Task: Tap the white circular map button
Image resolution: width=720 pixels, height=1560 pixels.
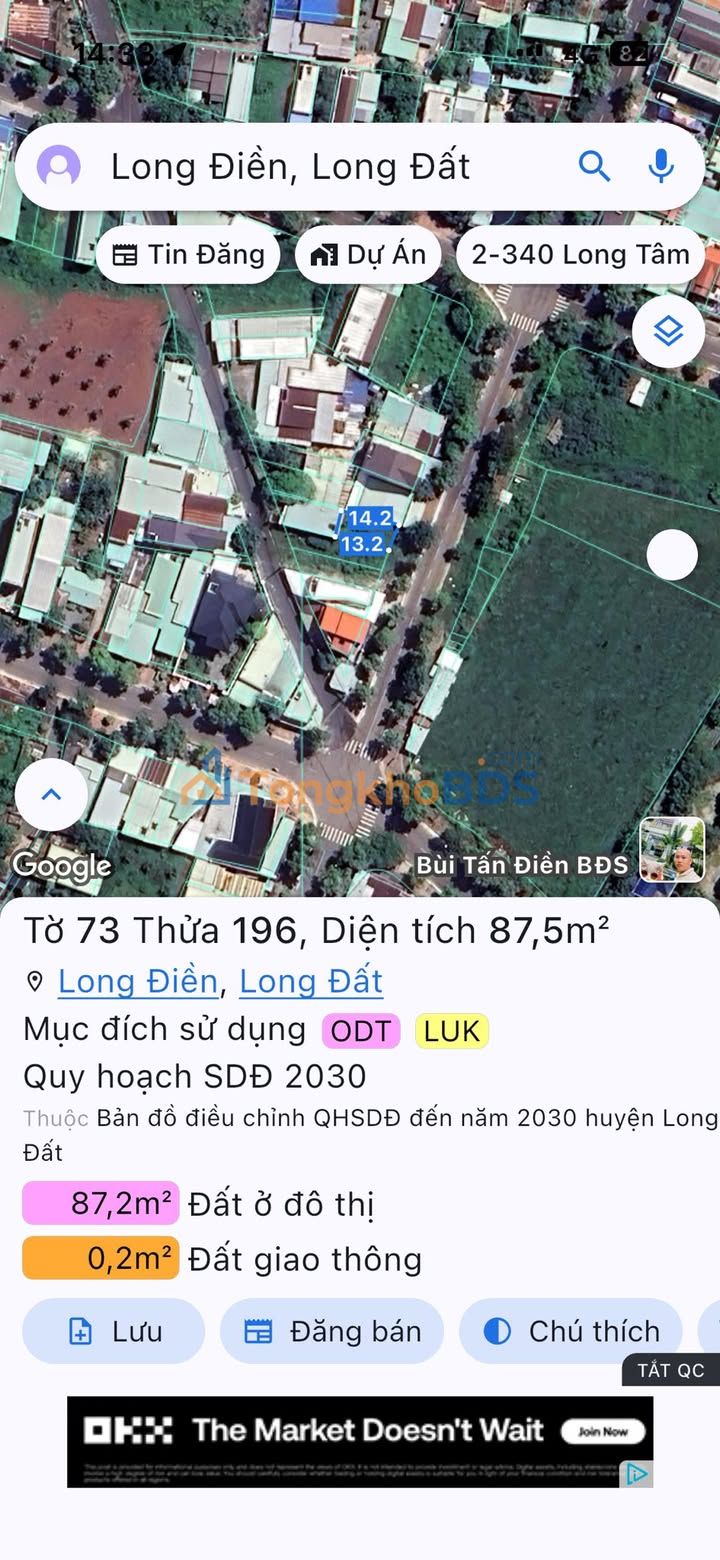Action: (672, 555)
